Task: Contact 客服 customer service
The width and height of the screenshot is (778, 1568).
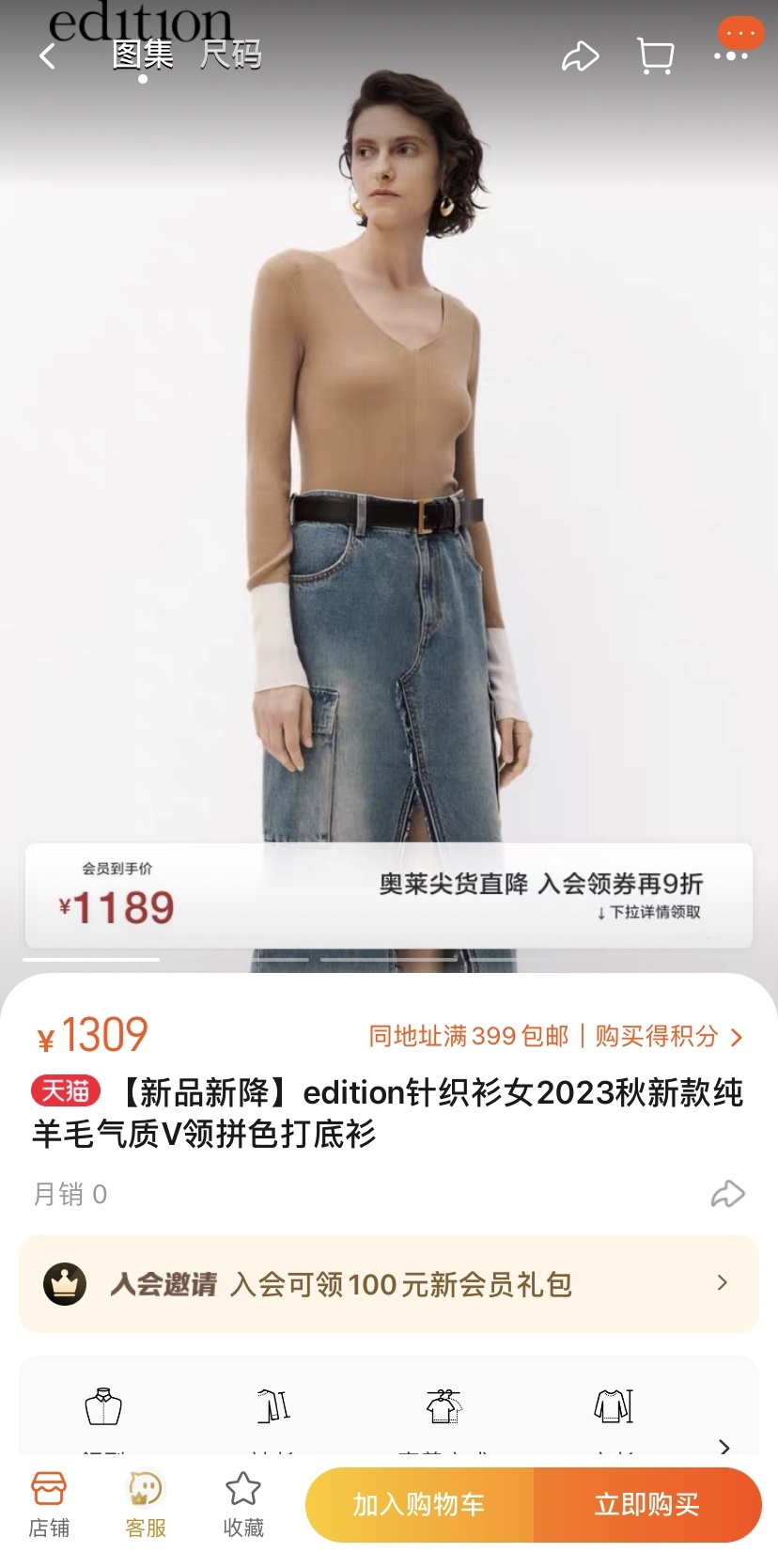Action: [x=146, y=1504]
